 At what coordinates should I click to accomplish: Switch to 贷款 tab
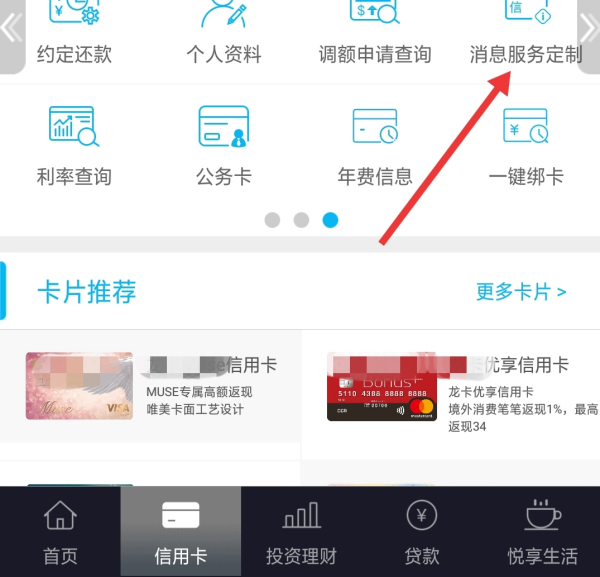pos(422,532)
